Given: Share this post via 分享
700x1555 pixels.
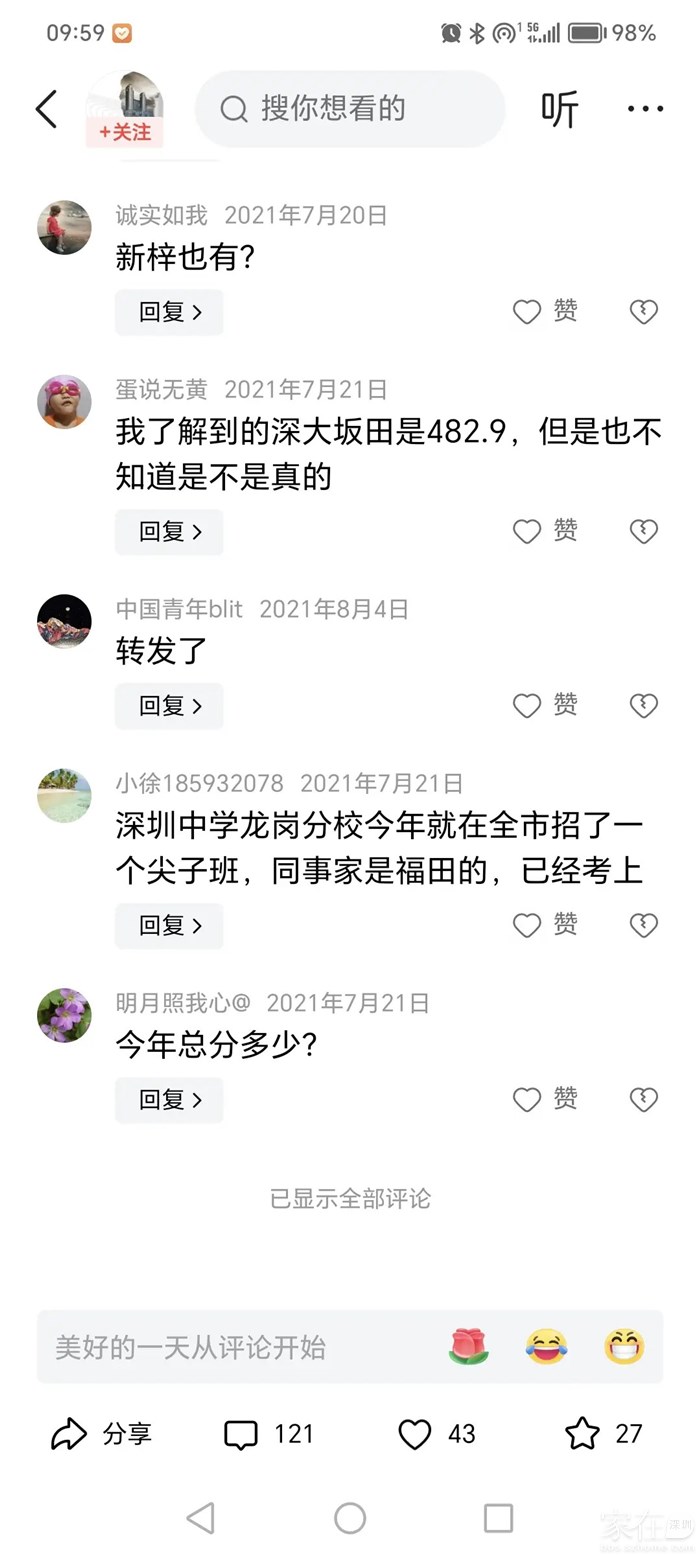Looking at the screenshot, I should tap(101, 1434).
